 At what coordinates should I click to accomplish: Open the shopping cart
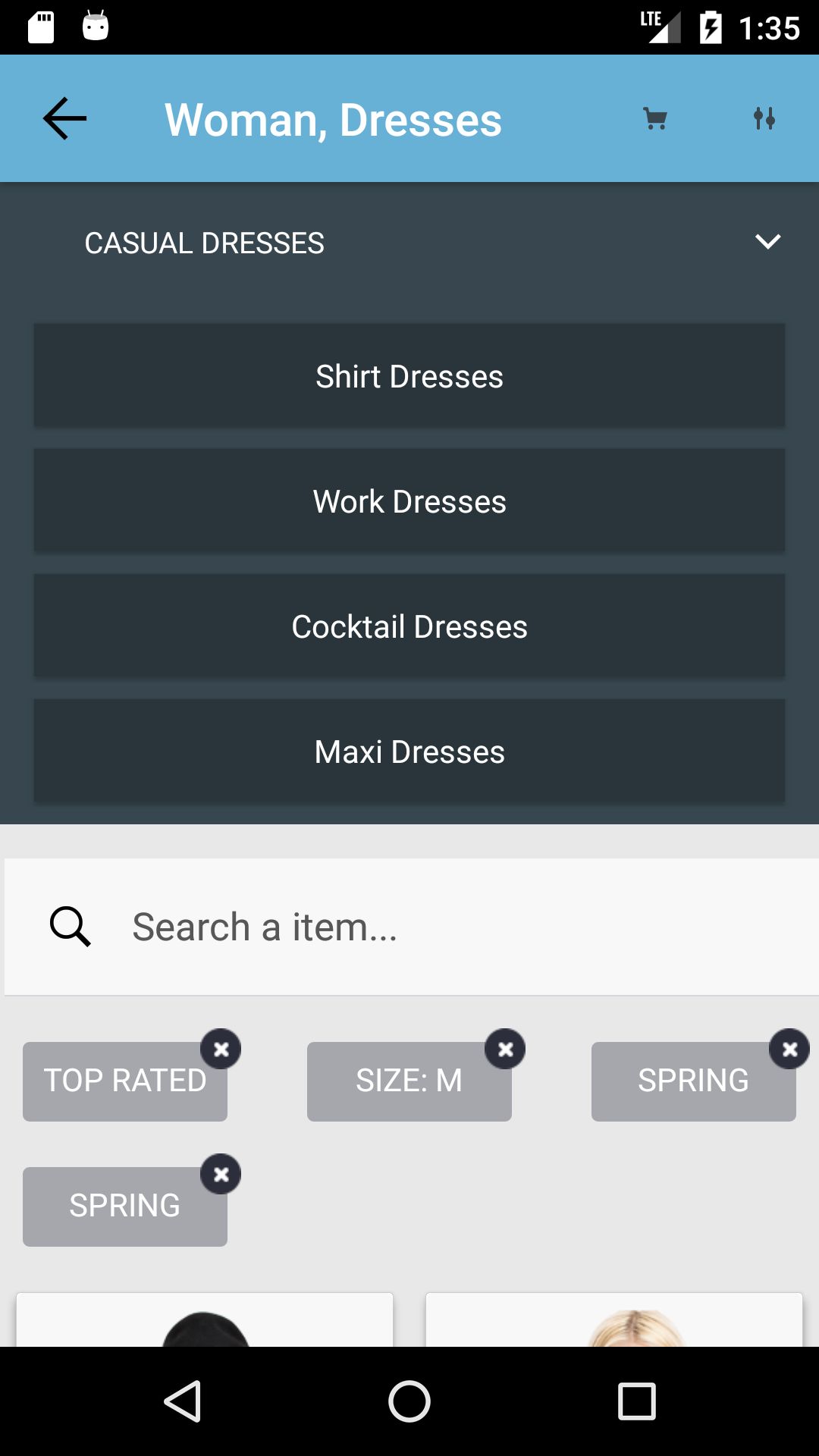[x=655, y=119]
